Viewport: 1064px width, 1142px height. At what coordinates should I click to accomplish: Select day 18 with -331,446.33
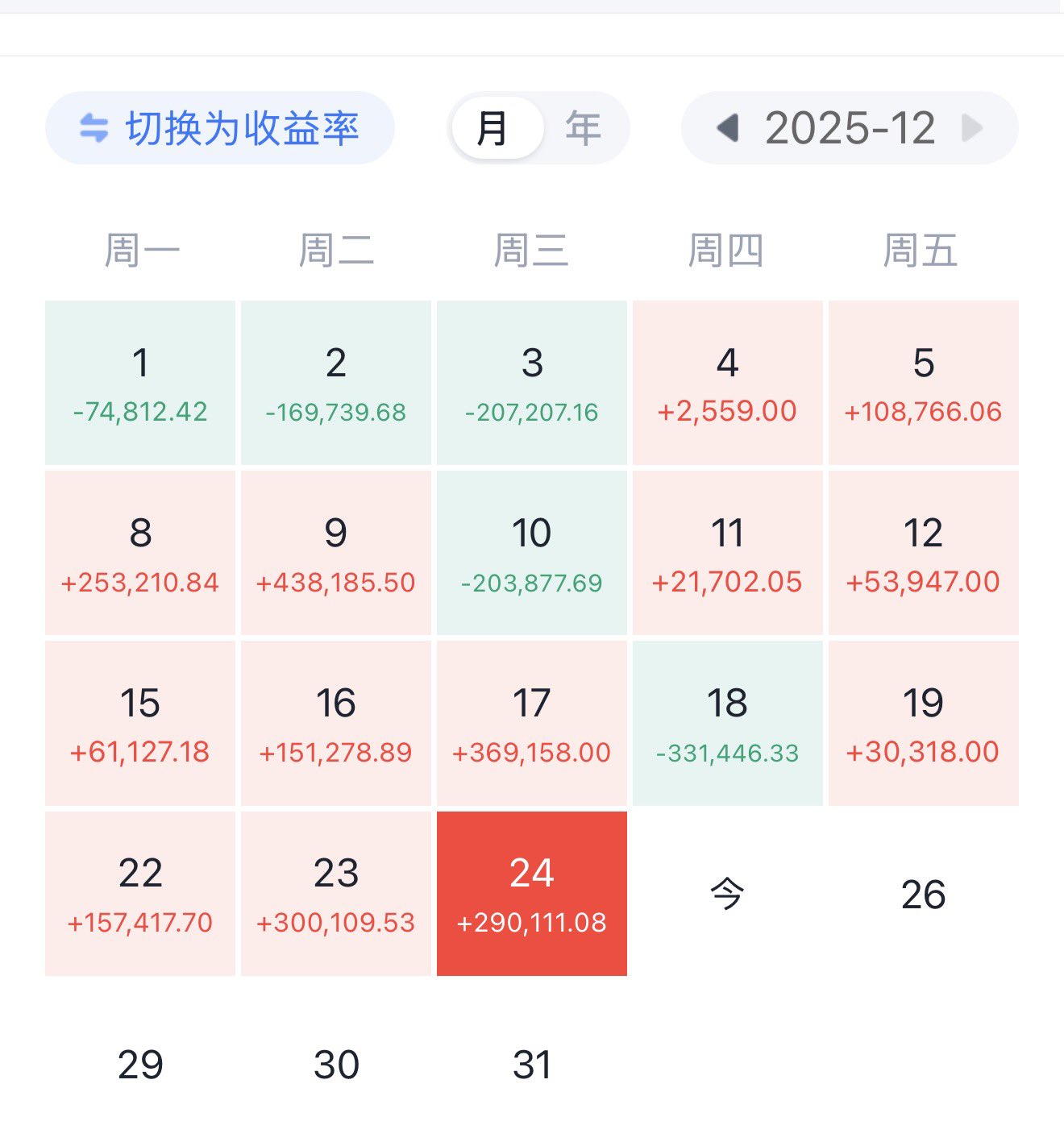[x=727, y=723]
